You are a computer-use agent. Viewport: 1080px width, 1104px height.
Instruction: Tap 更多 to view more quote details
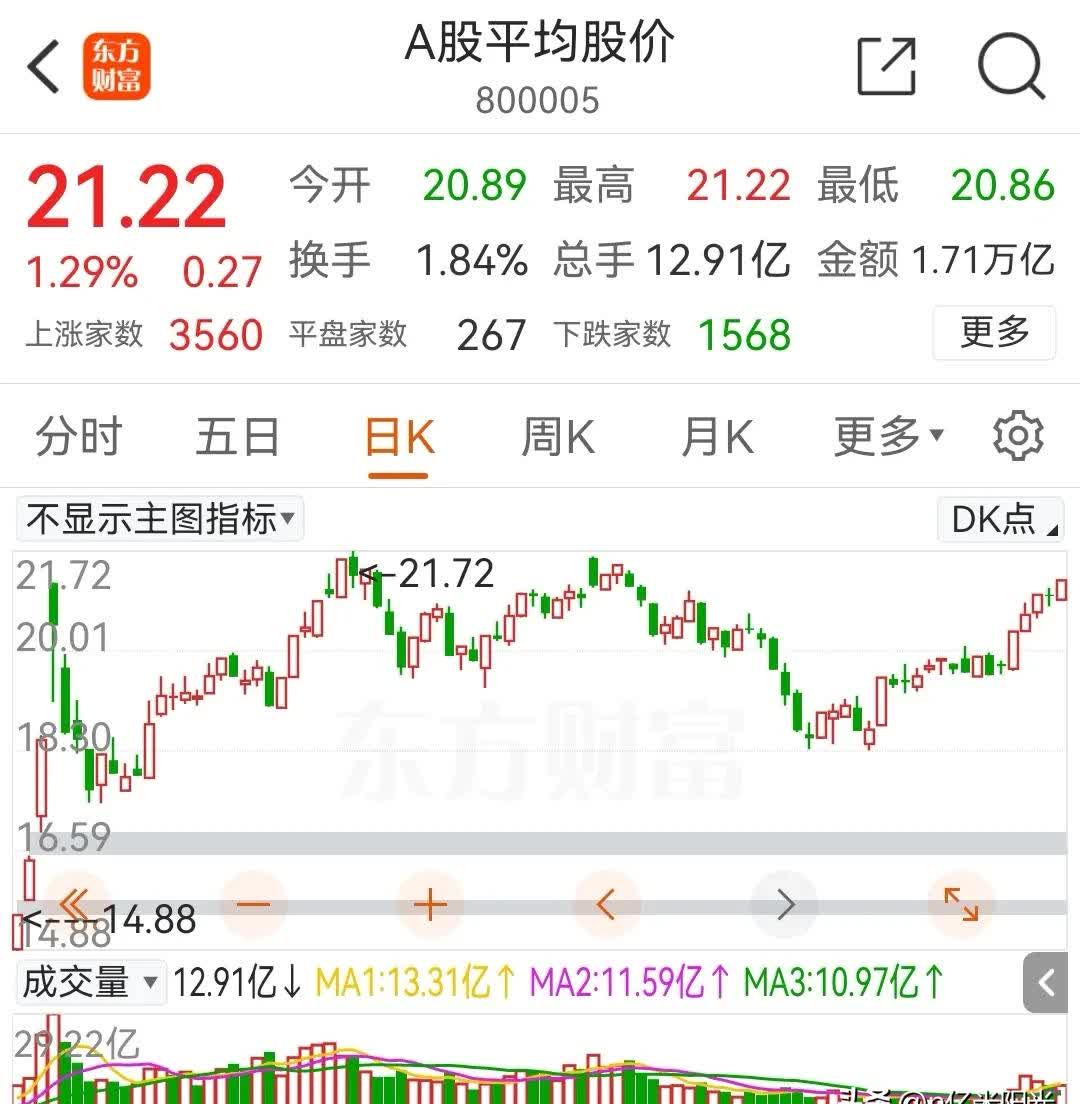click(994, 334)
